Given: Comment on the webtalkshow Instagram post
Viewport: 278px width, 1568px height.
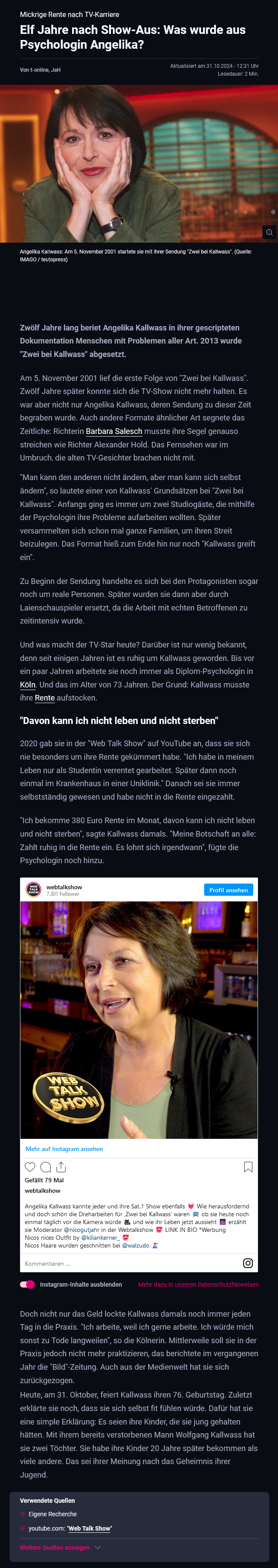Looking at the screenshot, I should point(46,1168).
